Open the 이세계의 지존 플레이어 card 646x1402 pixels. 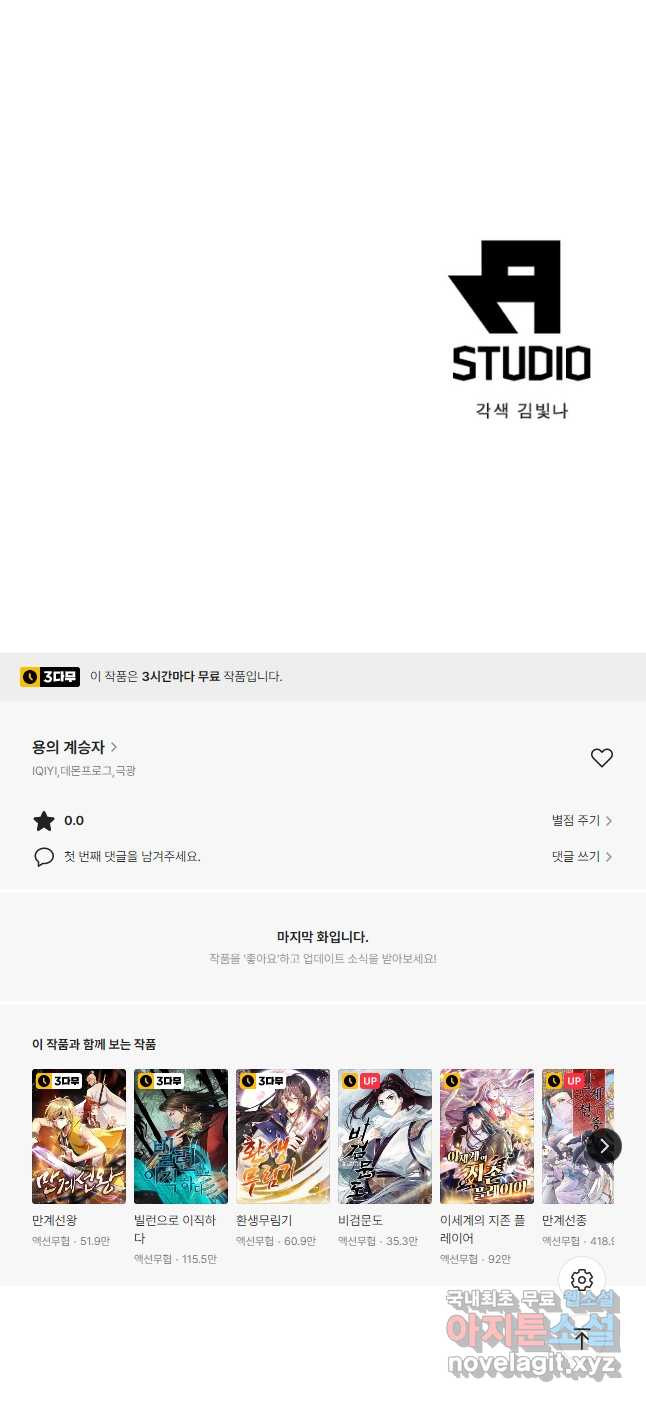click(487, 1136)
